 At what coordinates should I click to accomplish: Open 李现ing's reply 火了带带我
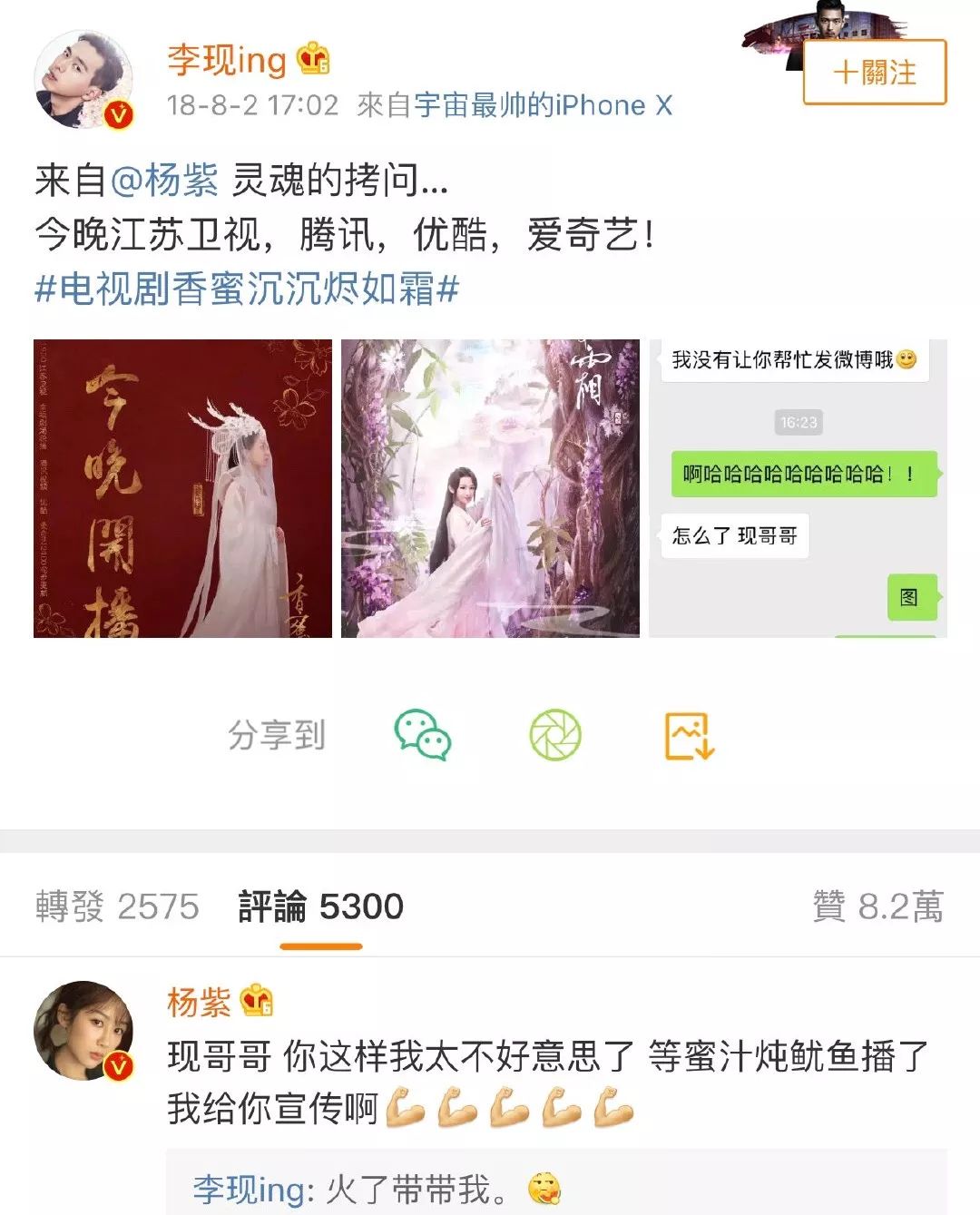[x=377, y=1189]
